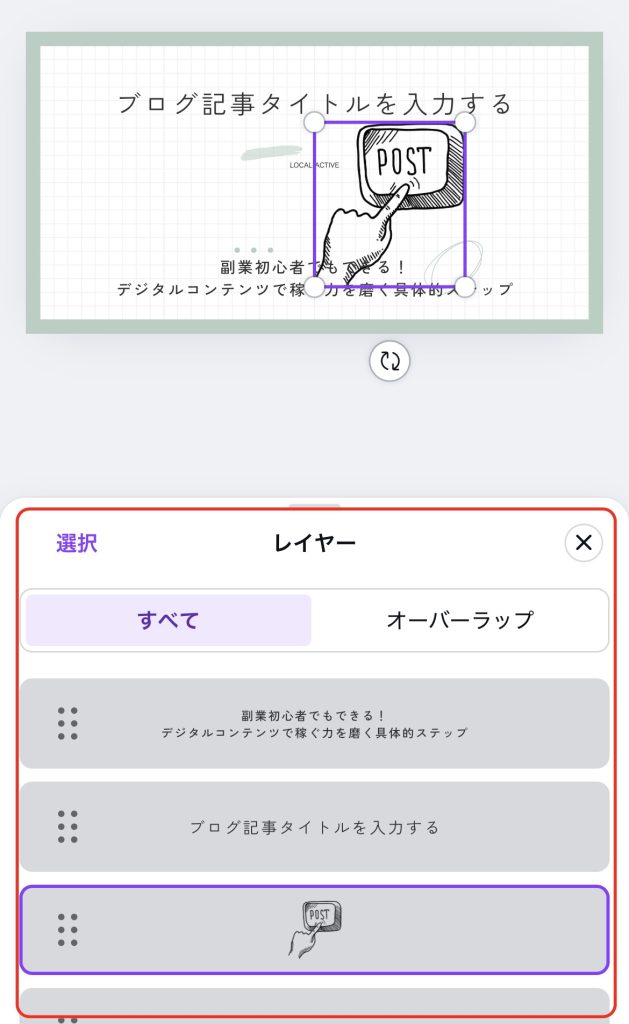Select the ブログ記事タイトルを入力する layer
This screenshot has height=1024, width=629.
click(314, 827)
